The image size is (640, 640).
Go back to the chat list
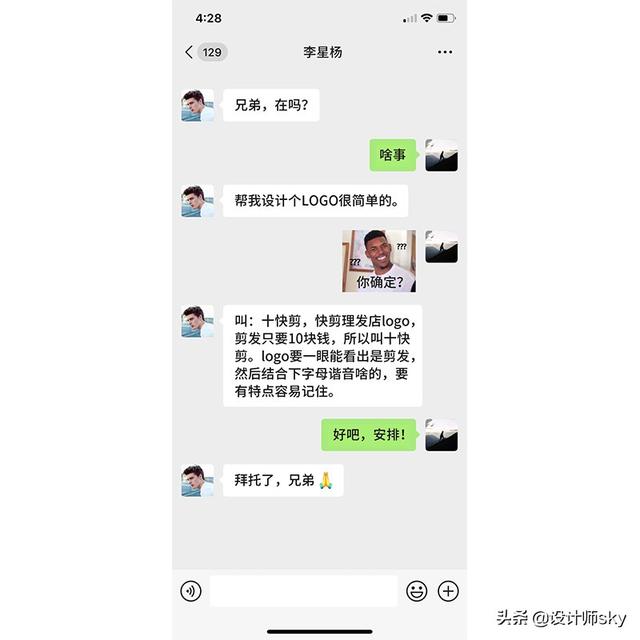click(x=190, y=52)
